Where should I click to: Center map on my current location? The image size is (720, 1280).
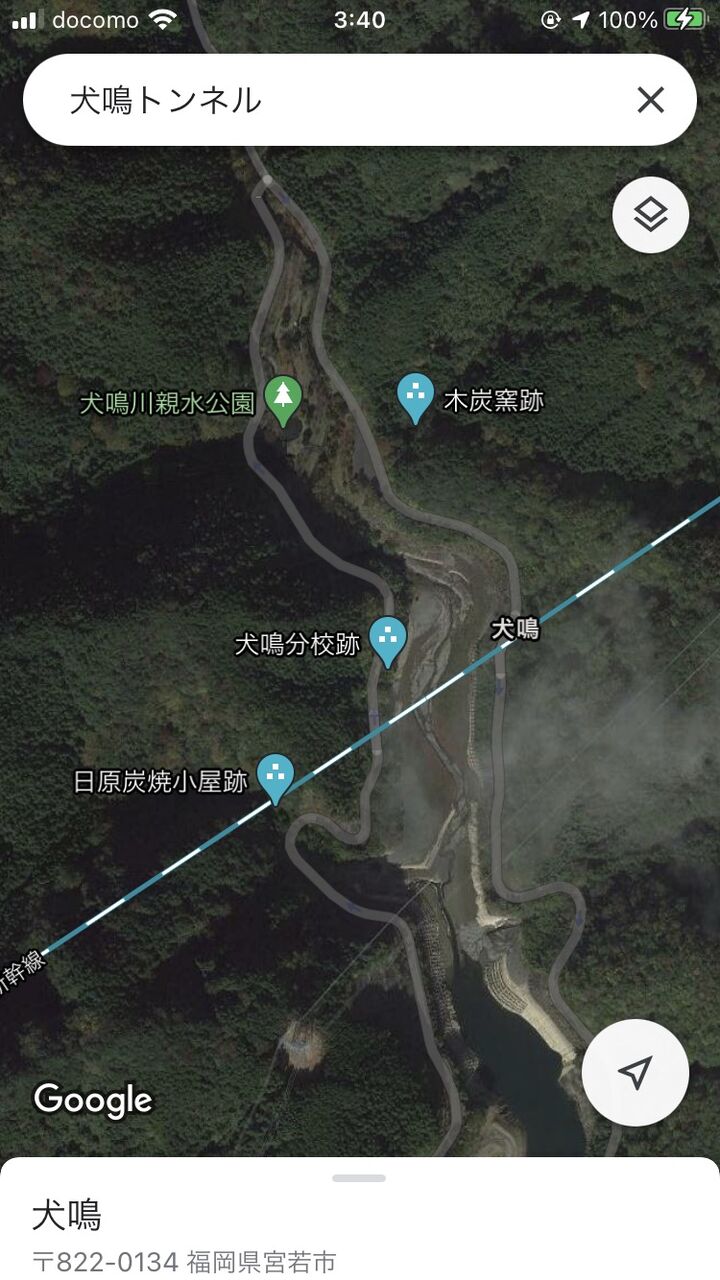tap(635, 1073)
